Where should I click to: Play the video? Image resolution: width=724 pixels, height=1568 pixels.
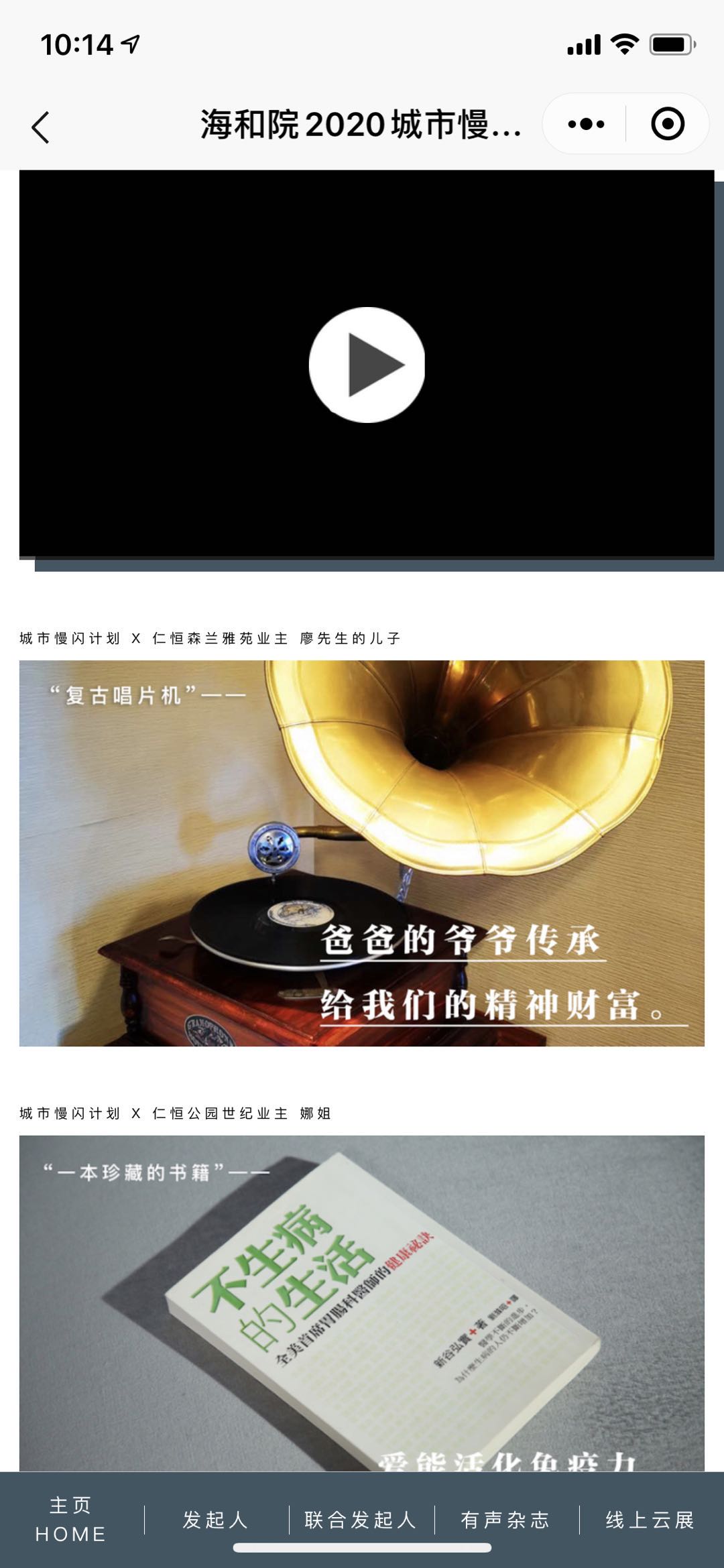point(367,365)
